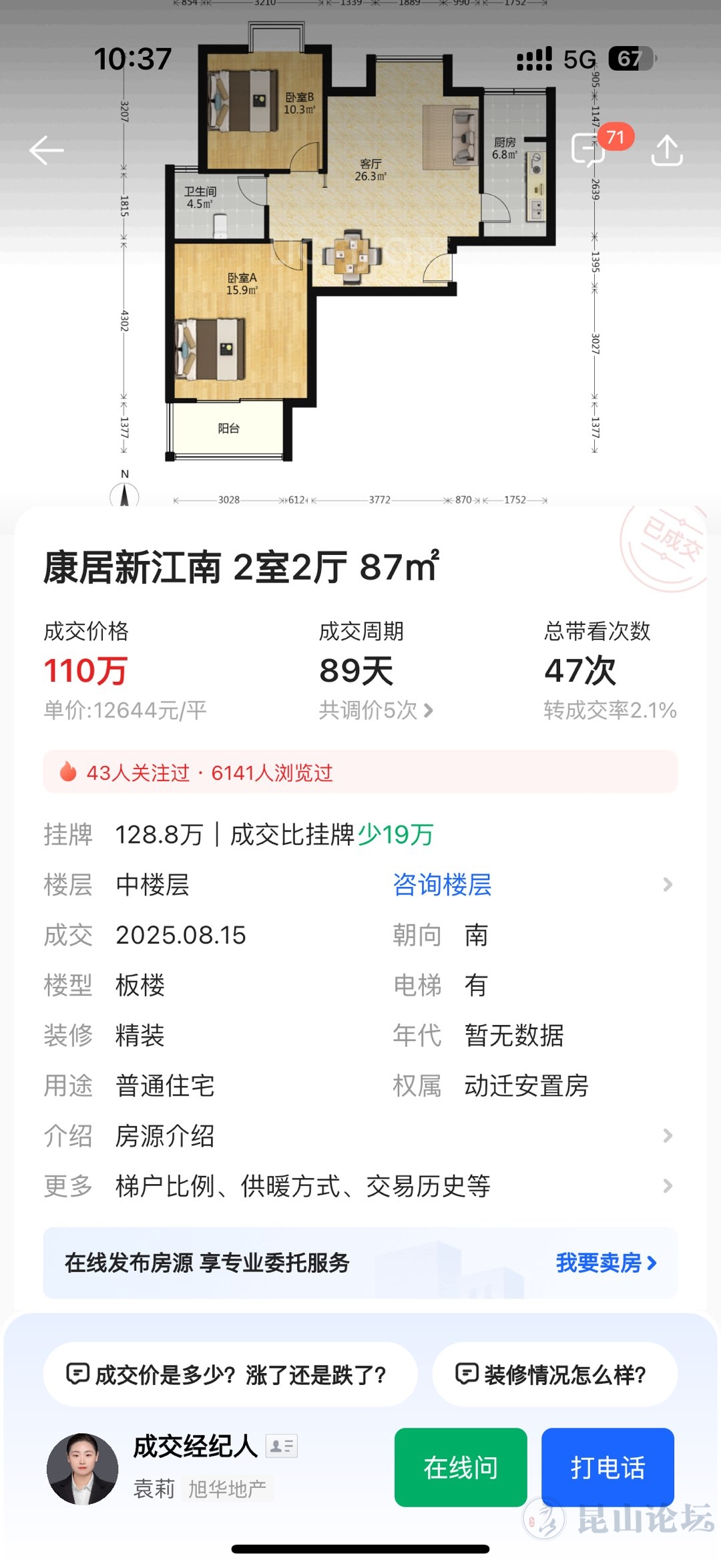Ask 装修情况怎么样？
The width and height of the screenshot is (721, 1568).
555,1374
